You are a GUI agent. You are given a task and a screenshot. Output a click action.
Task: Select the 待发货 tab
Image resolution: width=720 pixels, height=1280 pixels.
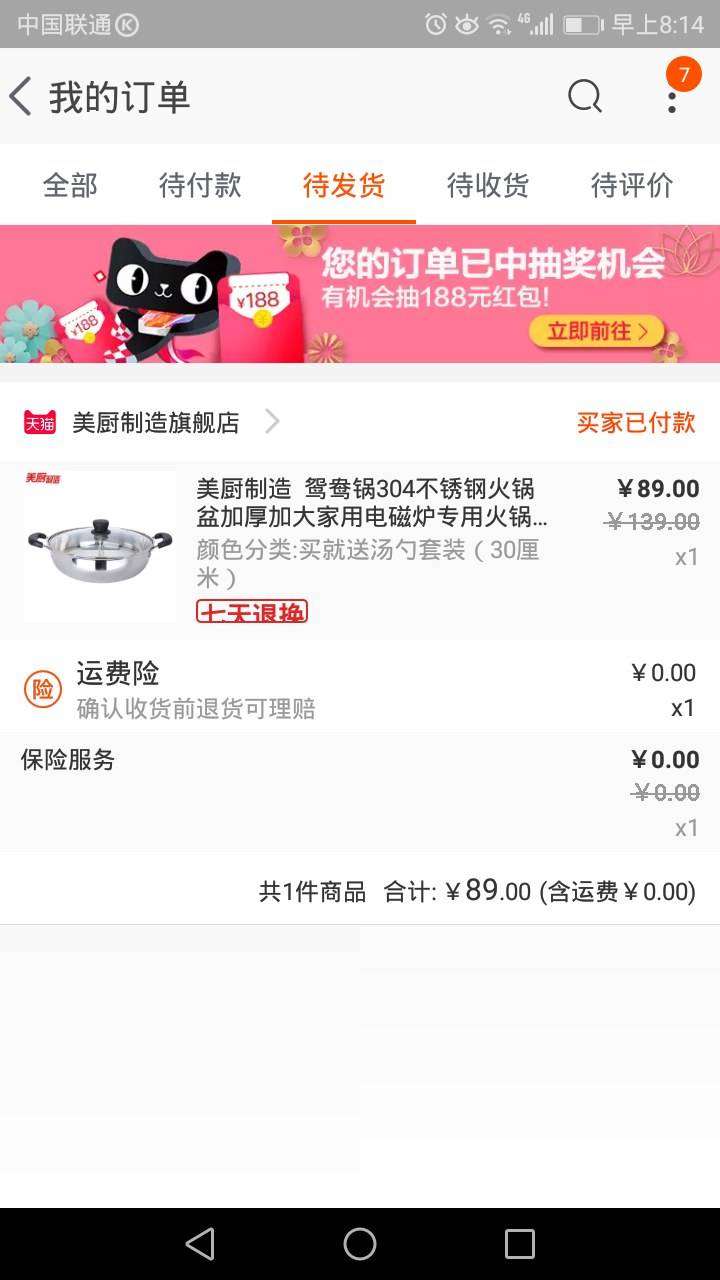pos(344,185)
